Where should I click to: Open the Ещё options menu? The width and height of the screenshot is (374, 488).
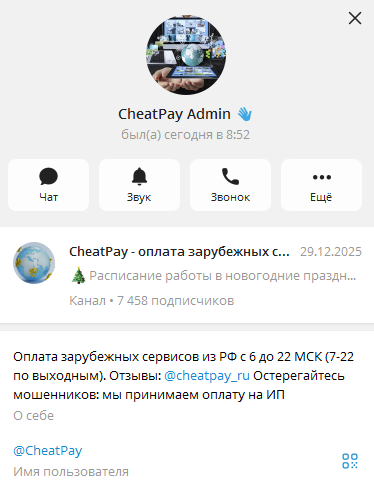coord(321,185)
